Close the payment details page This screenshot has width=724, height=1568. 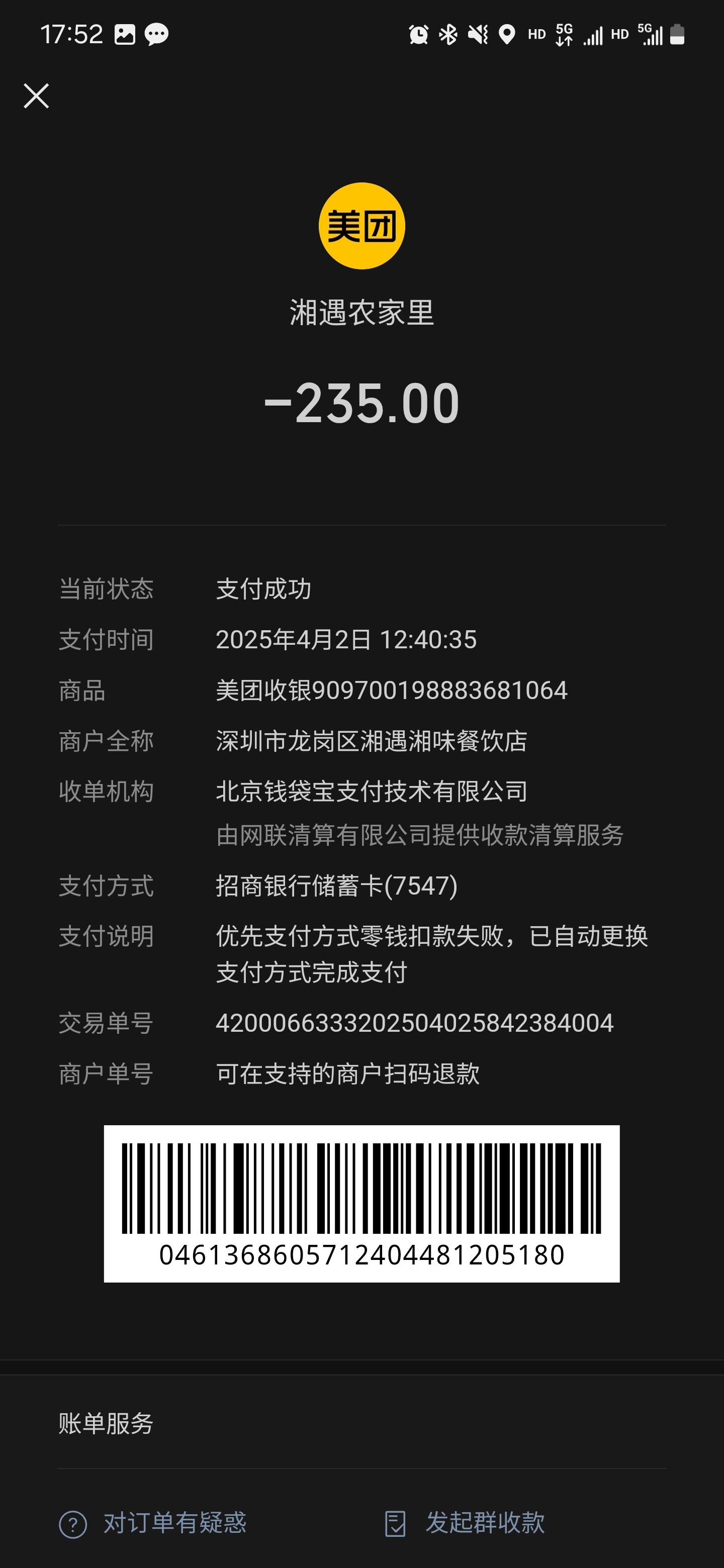coord(36,96)
